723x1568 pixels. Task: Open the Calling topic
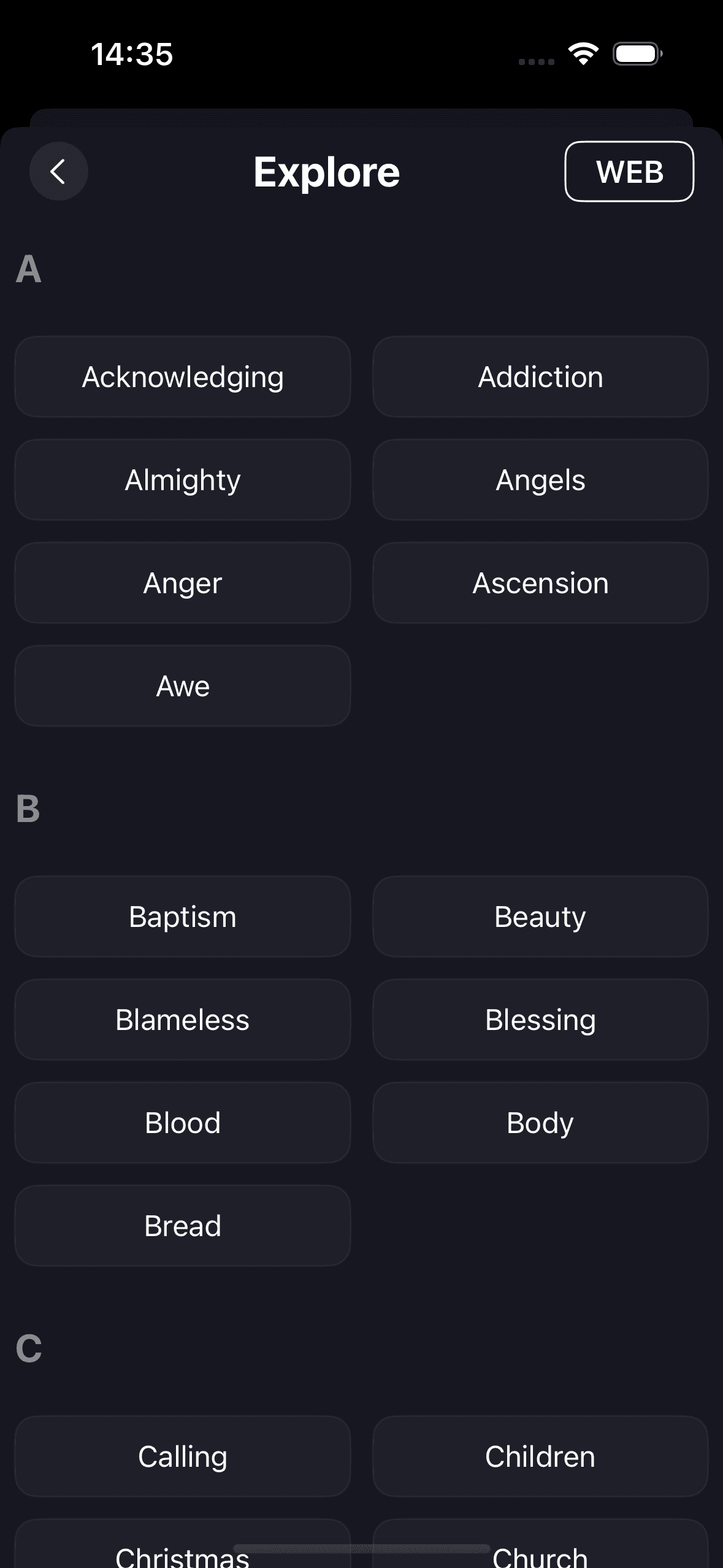click(x=182, y=1457)
